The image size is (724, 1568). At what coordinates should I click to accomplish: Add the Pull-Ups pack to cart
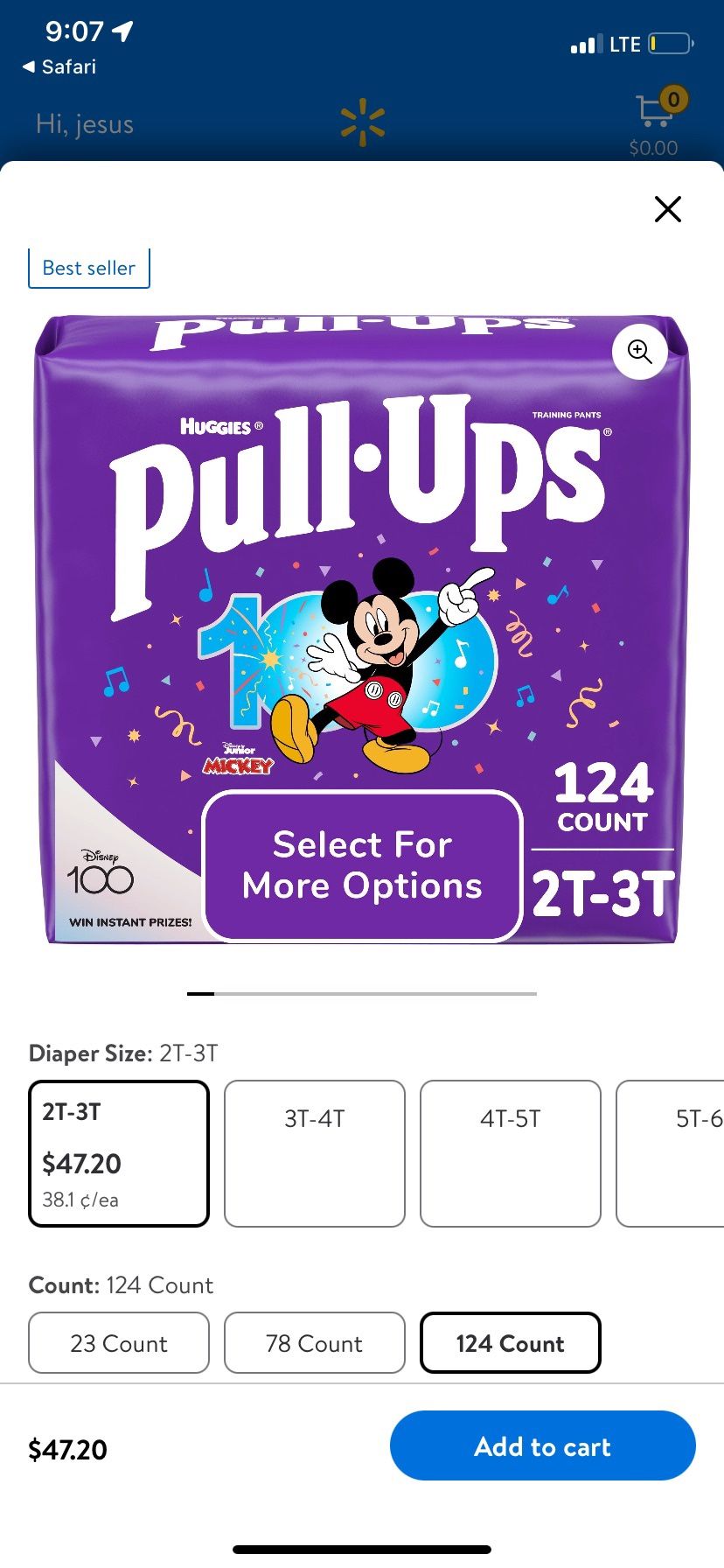point(542,1445)
